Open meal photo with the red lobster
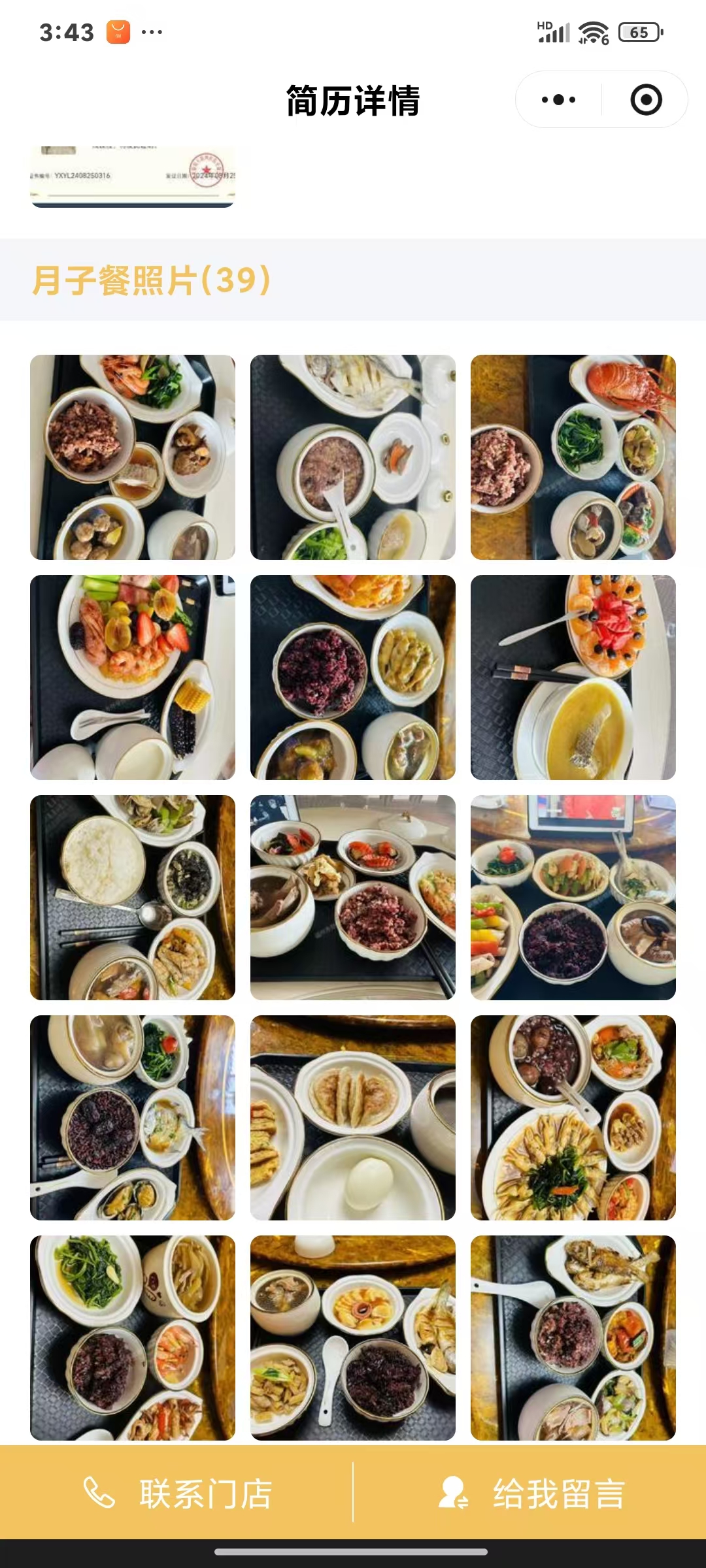Image resolution: width=706 pixels, height=1568 pixels. (573, 457)
